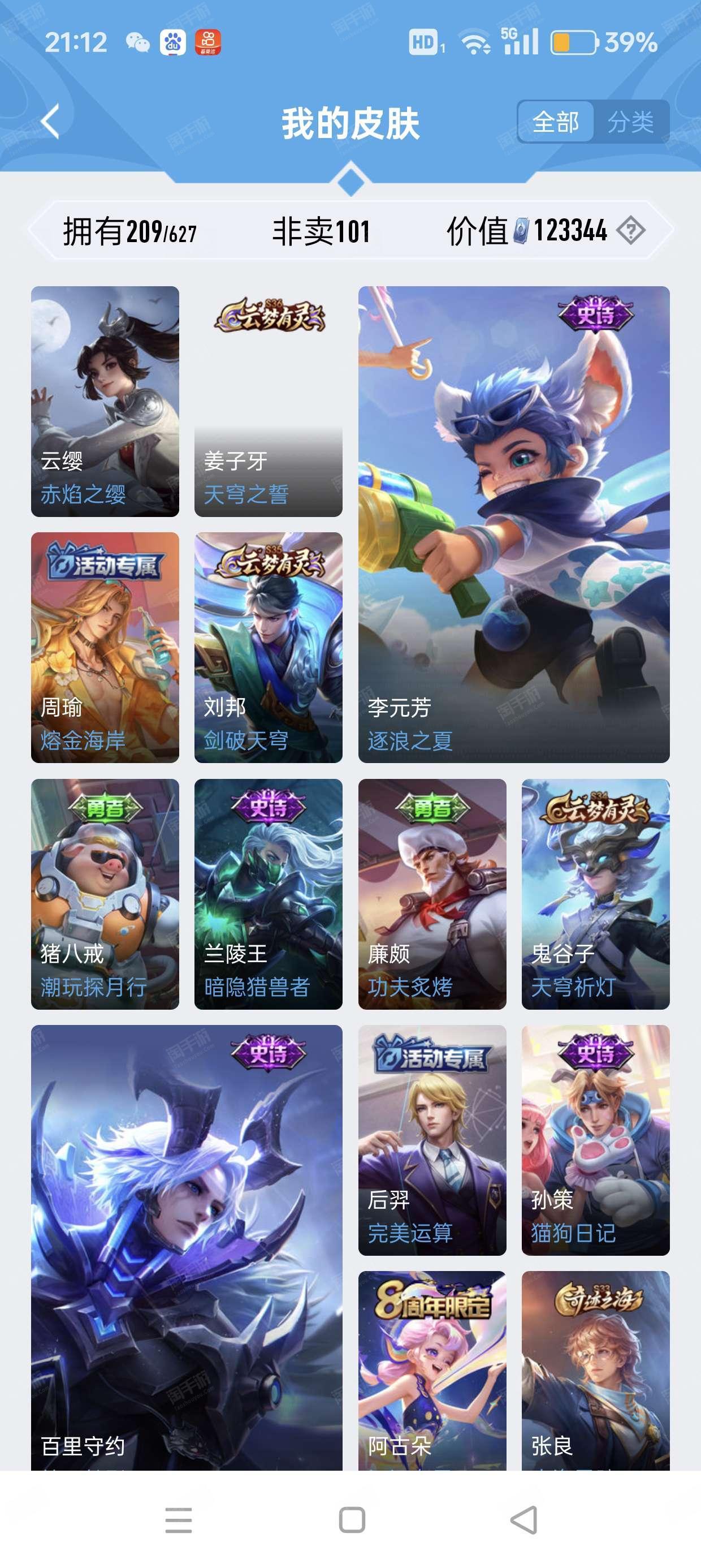The height and width of the screenshot is (1568, 701).
Task: Select the 全部 tab
Action: [556, 122]
